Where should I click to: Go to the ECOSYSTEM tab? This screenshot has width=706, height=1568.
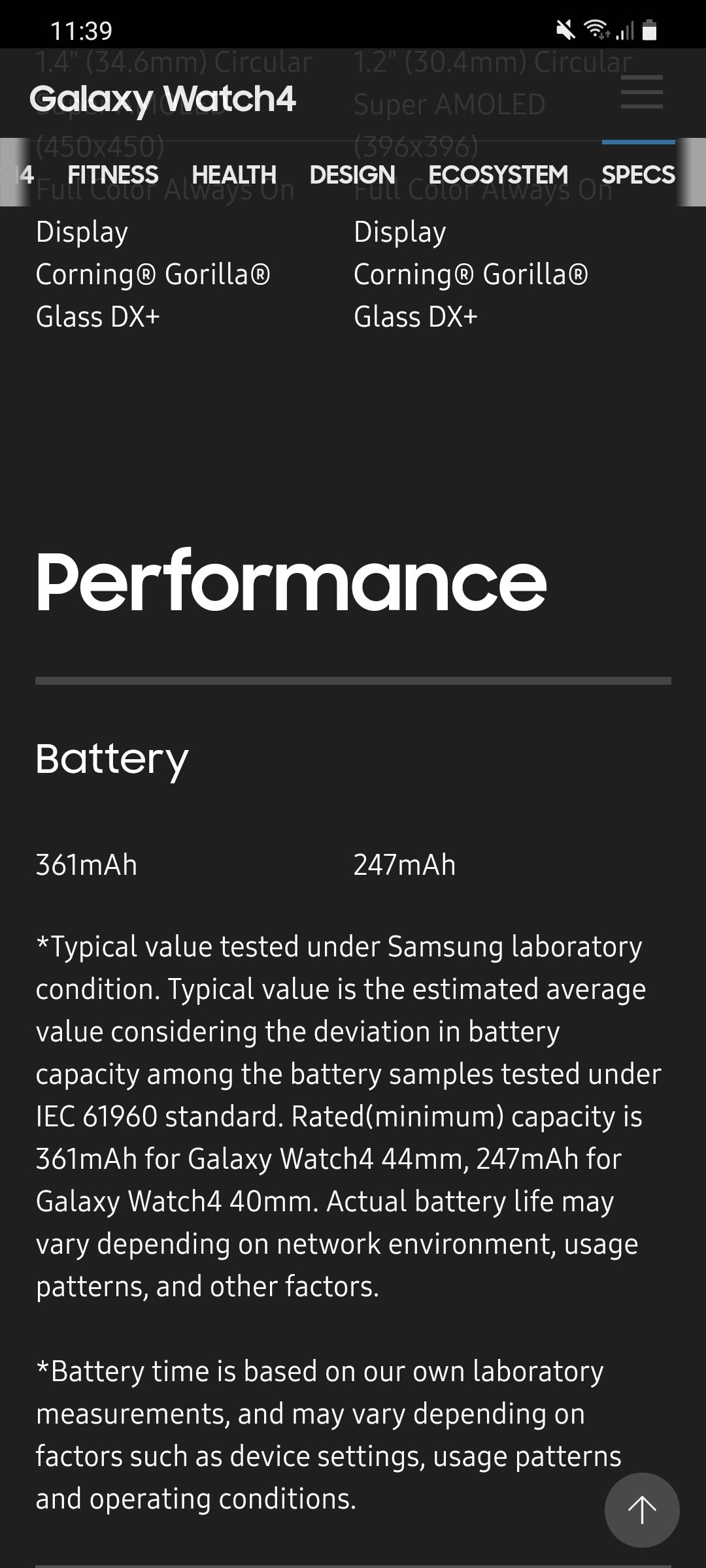coord(498,174)
